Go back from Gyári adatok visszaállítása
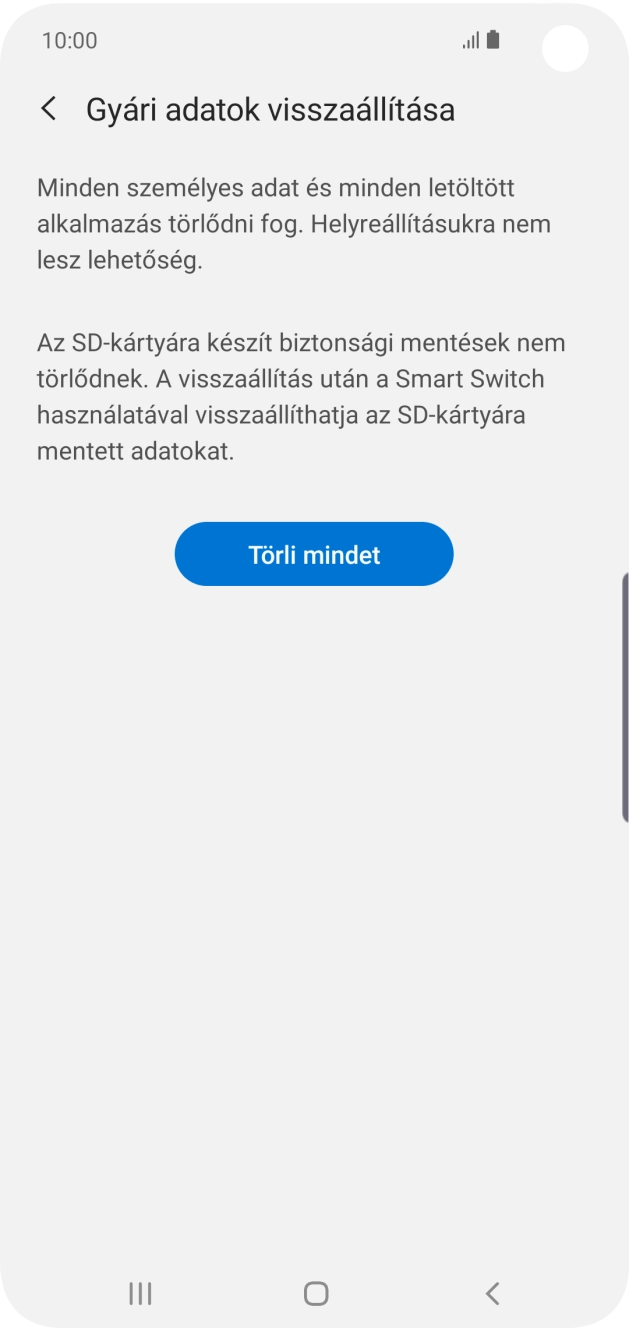This screenshot has width=629, height=1328. click(x=48, y=109)
